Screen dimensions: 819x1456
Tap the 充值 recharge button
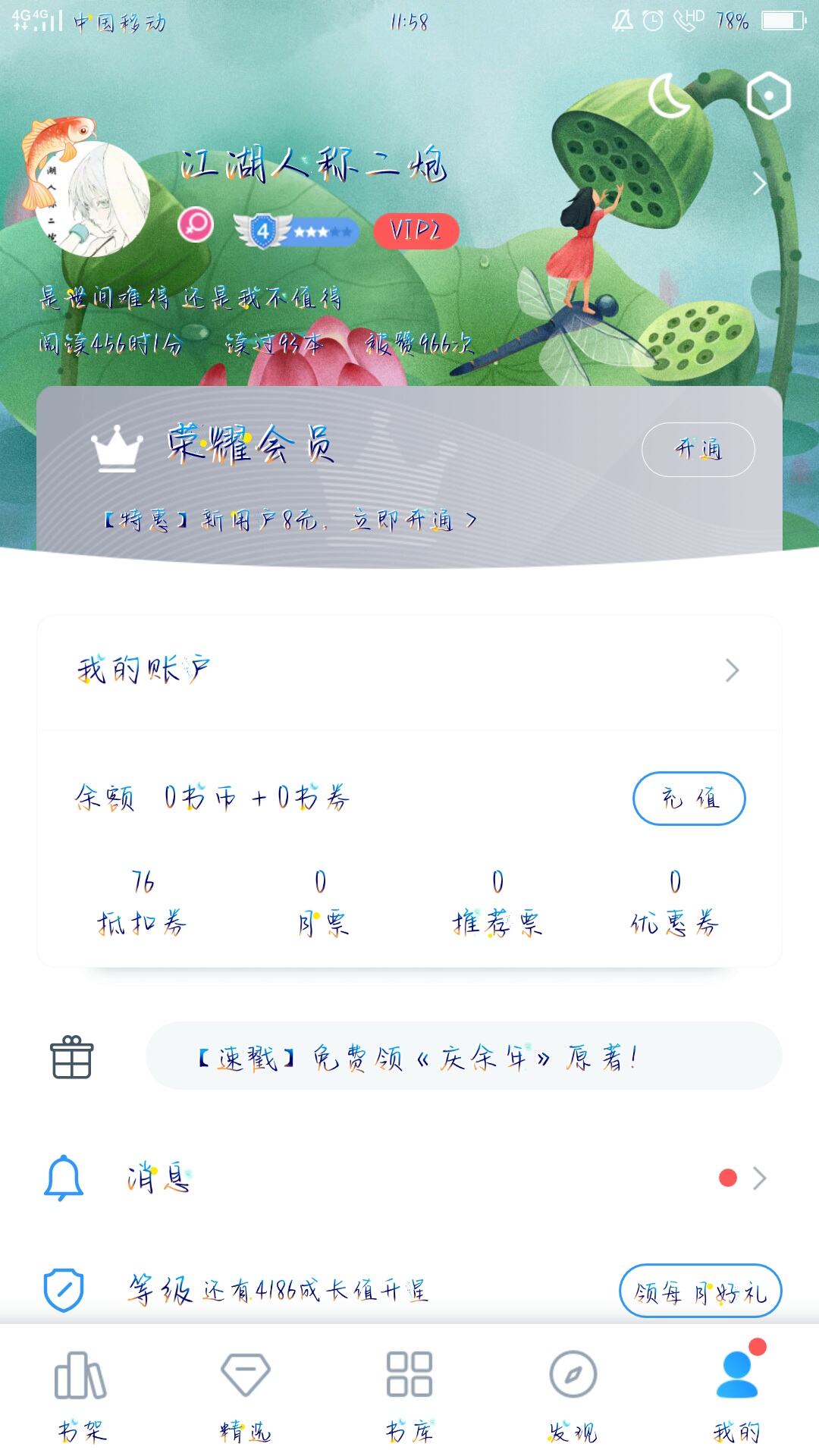[x=689, y=799]
